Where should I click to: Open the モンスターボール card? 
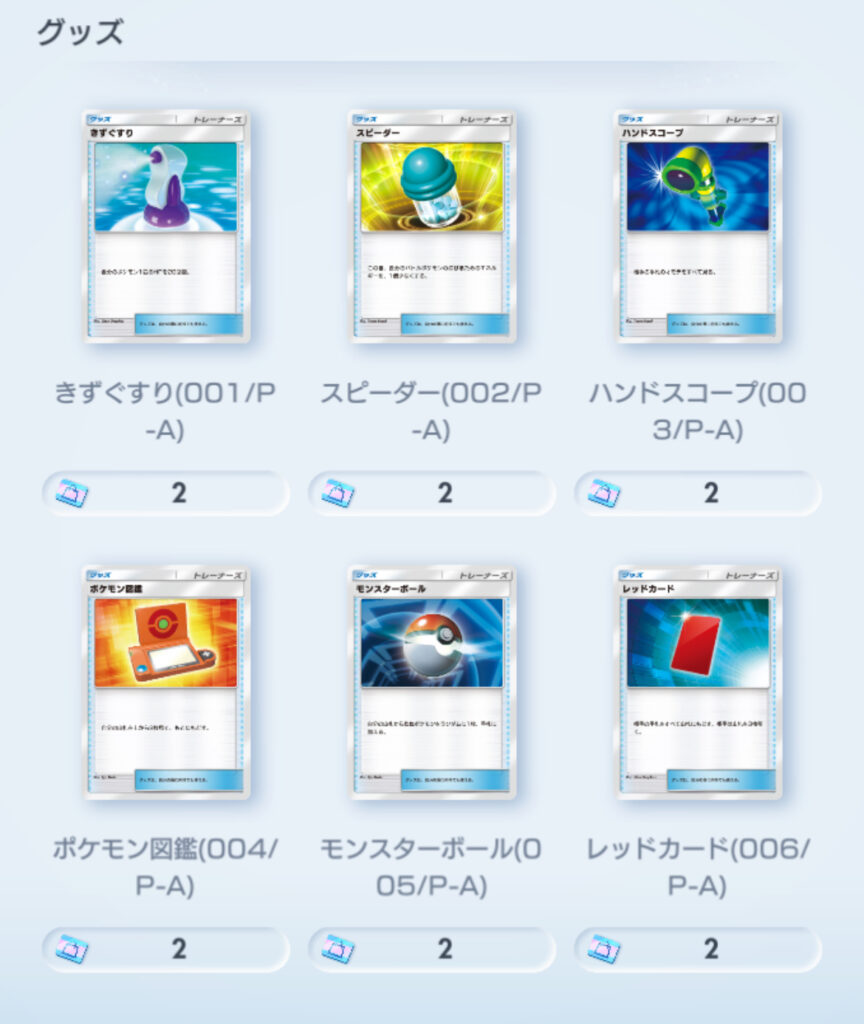432,683
